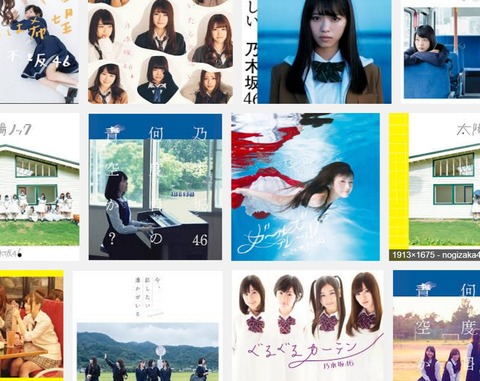Image resolution: width=480 pixels, height=381 pixels.
Task: Open the seven portrait cutouts cover thumbnail
Action: 161,52
